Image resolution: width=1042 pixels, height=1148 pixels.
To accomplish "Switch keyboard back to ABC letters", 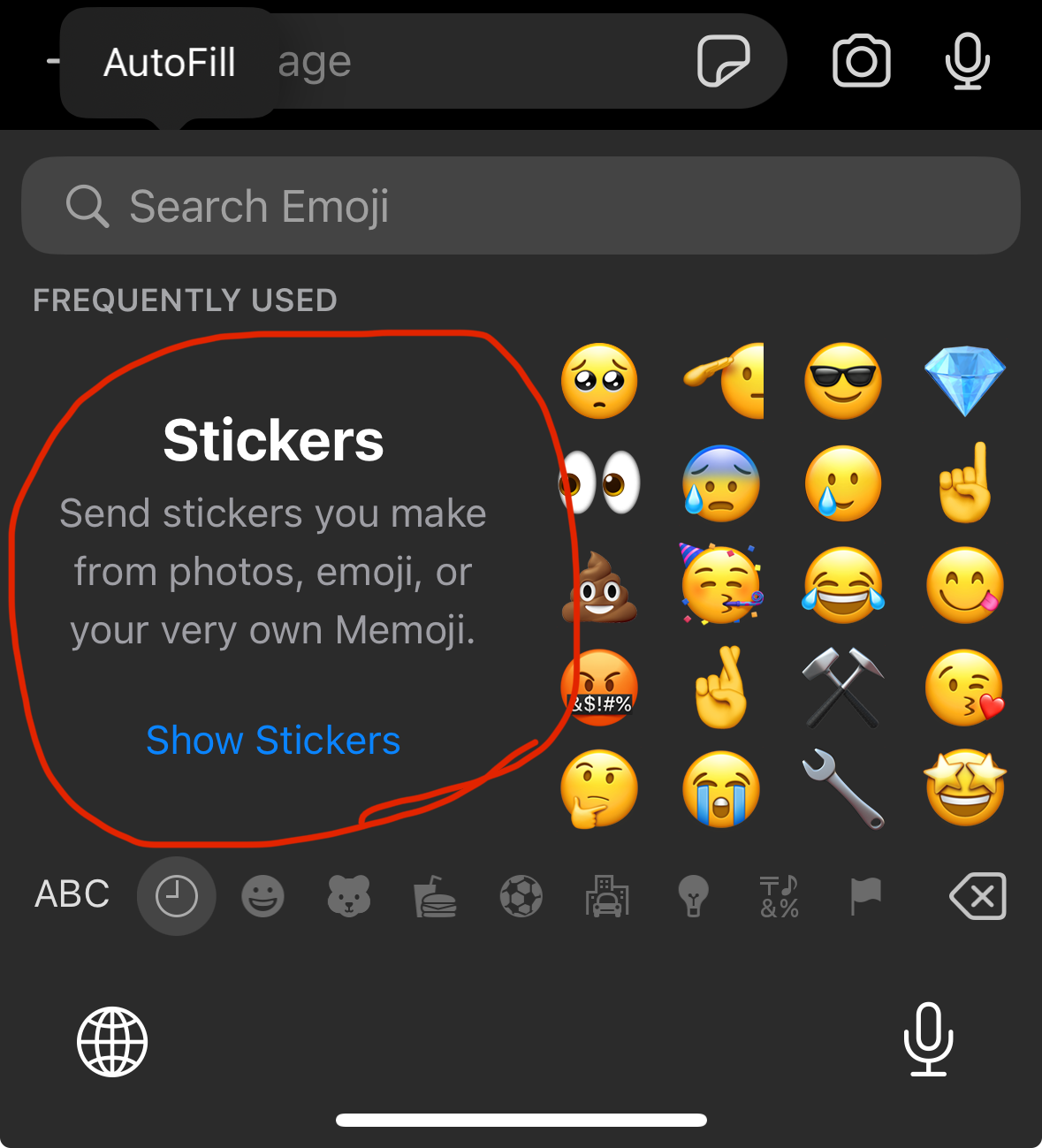I will (72, 895).
